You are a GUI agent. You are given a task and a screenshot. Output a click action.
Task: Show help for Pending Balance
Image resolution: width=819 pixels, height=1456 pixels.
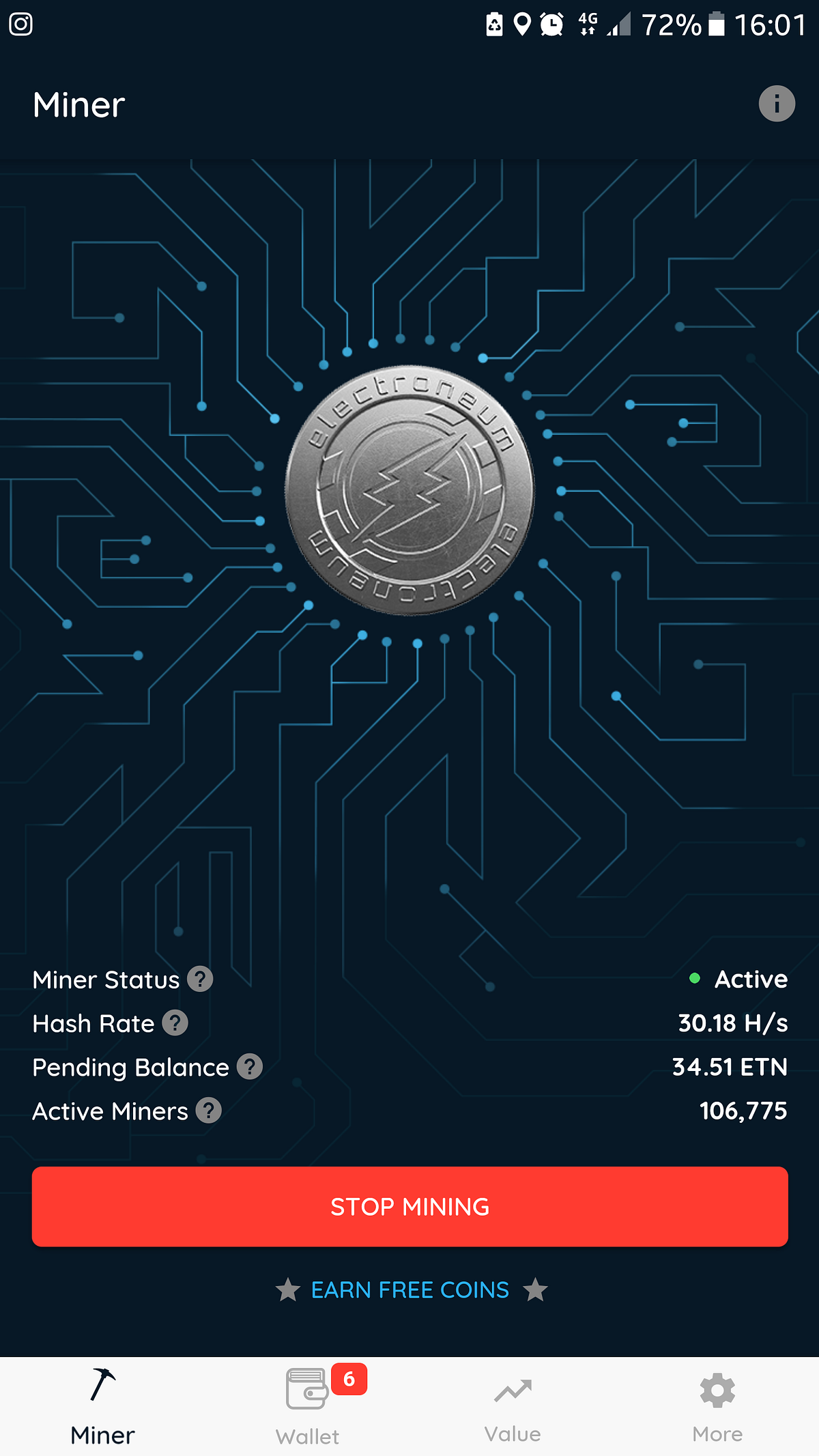250,1066
